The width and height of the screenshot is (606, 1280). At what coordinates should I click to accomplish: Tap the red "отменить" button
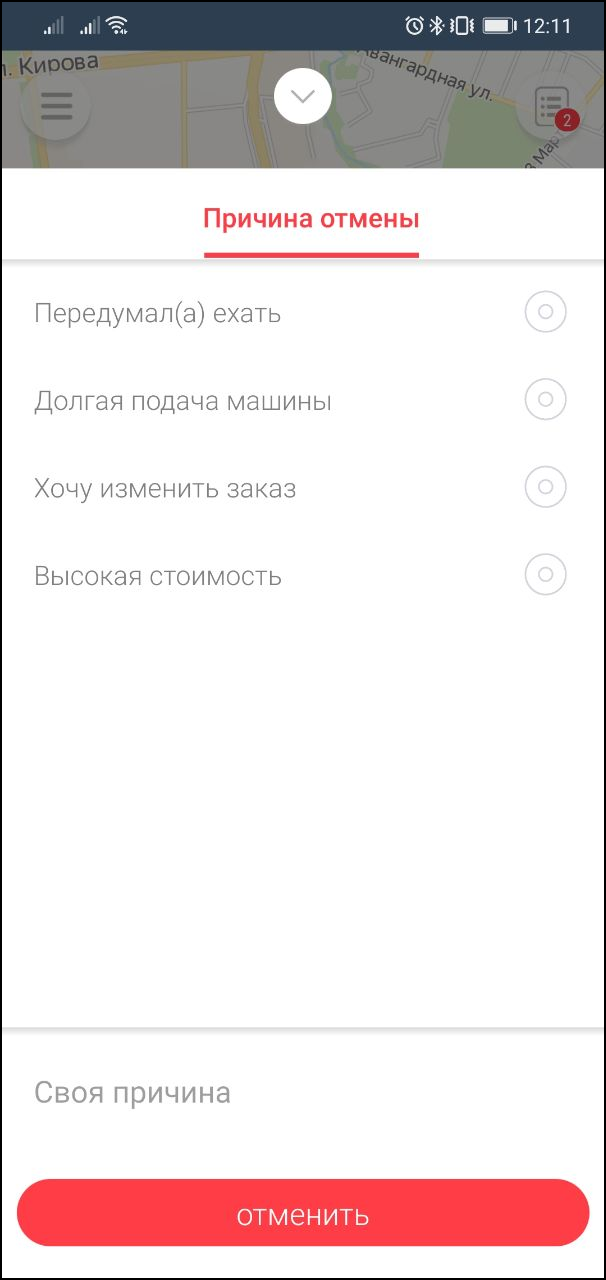coord(303,1213)
